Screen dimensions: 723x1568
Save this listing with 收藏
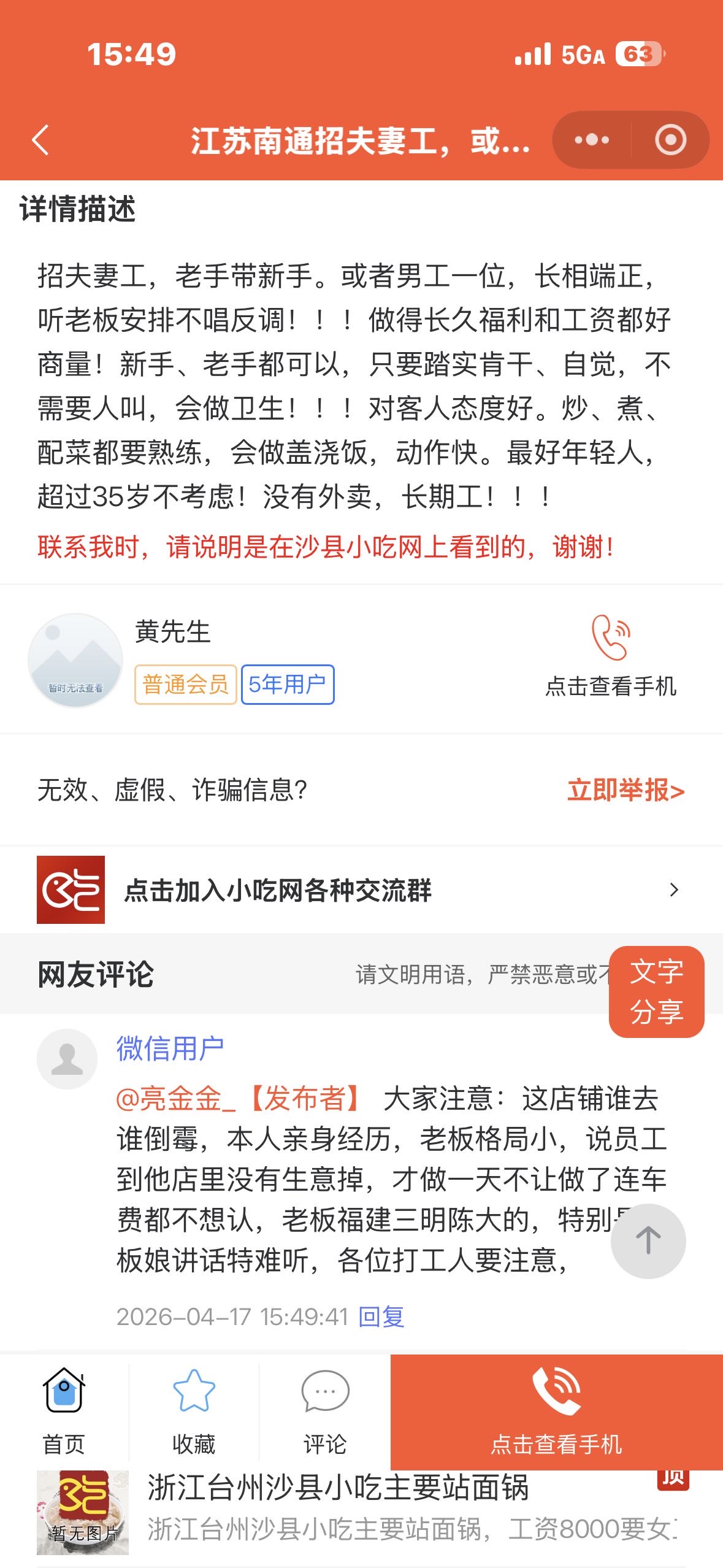(194, 1412)
